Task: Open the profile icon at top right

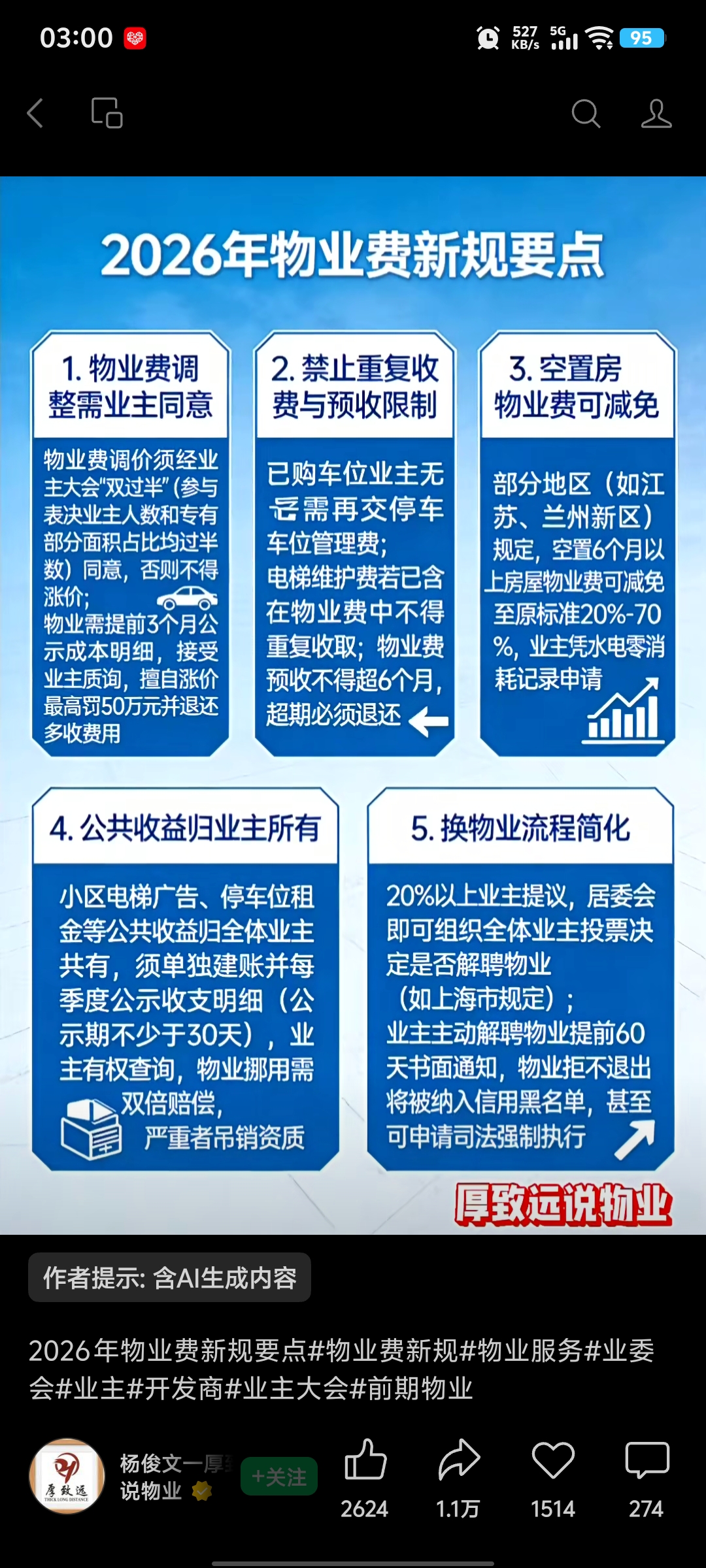Action: pyautogui.click(x=656, y=114)
